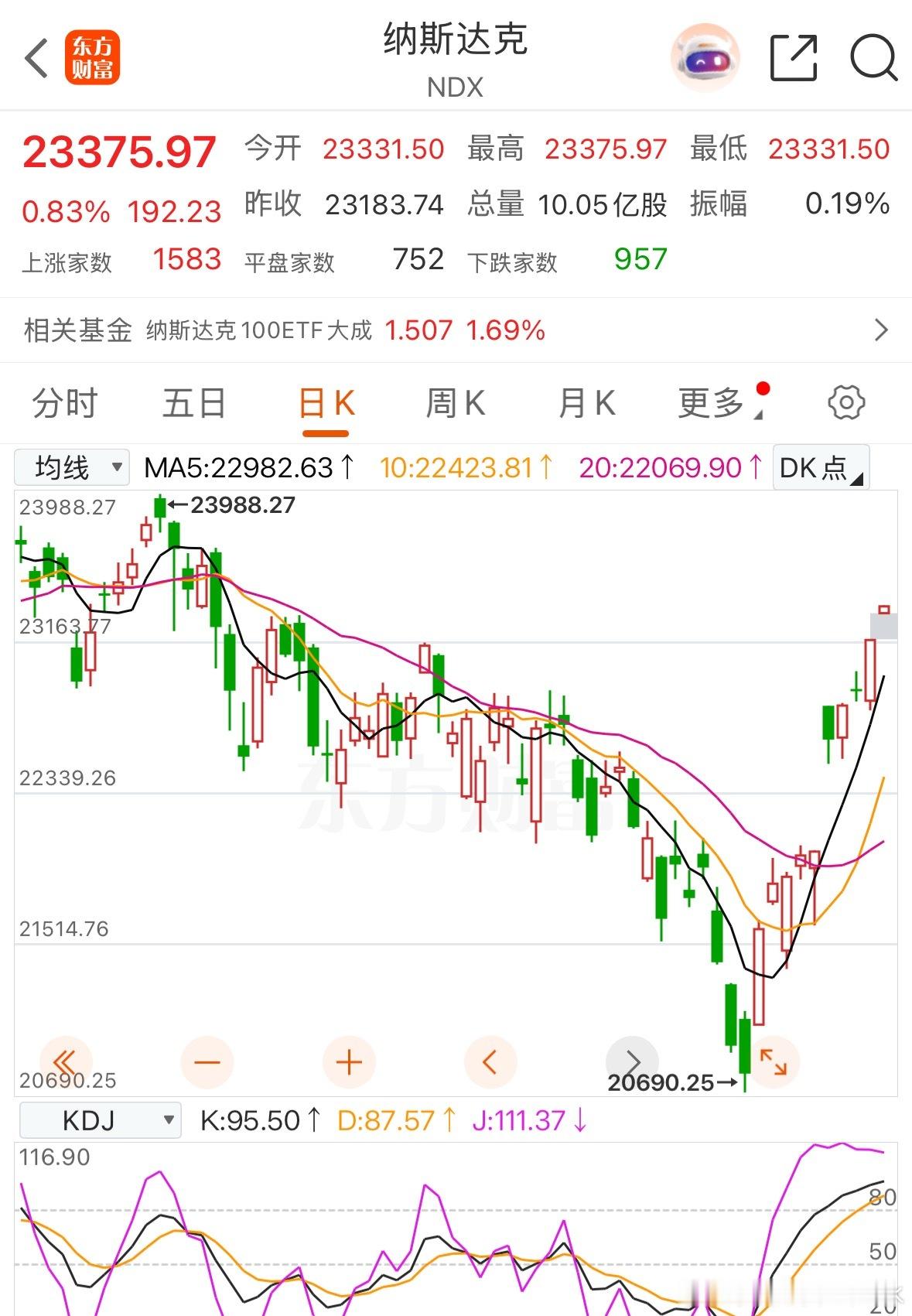Open the KDJ indicator dropdown
The height and width of the screenshot is (1316, 912).
99,1119
